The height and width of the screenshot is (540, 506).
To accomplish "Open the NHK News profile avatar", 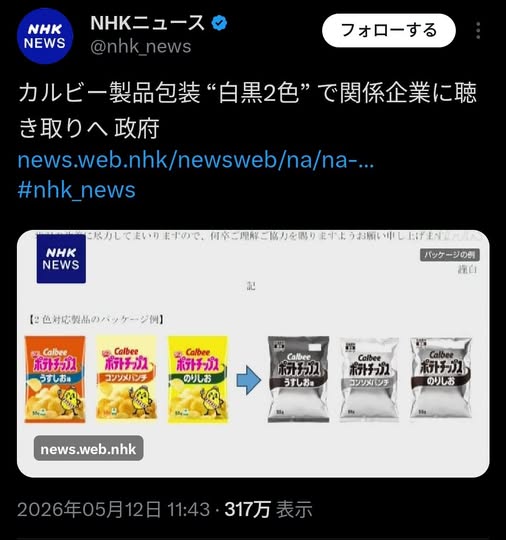I will [x=45, y=36].
